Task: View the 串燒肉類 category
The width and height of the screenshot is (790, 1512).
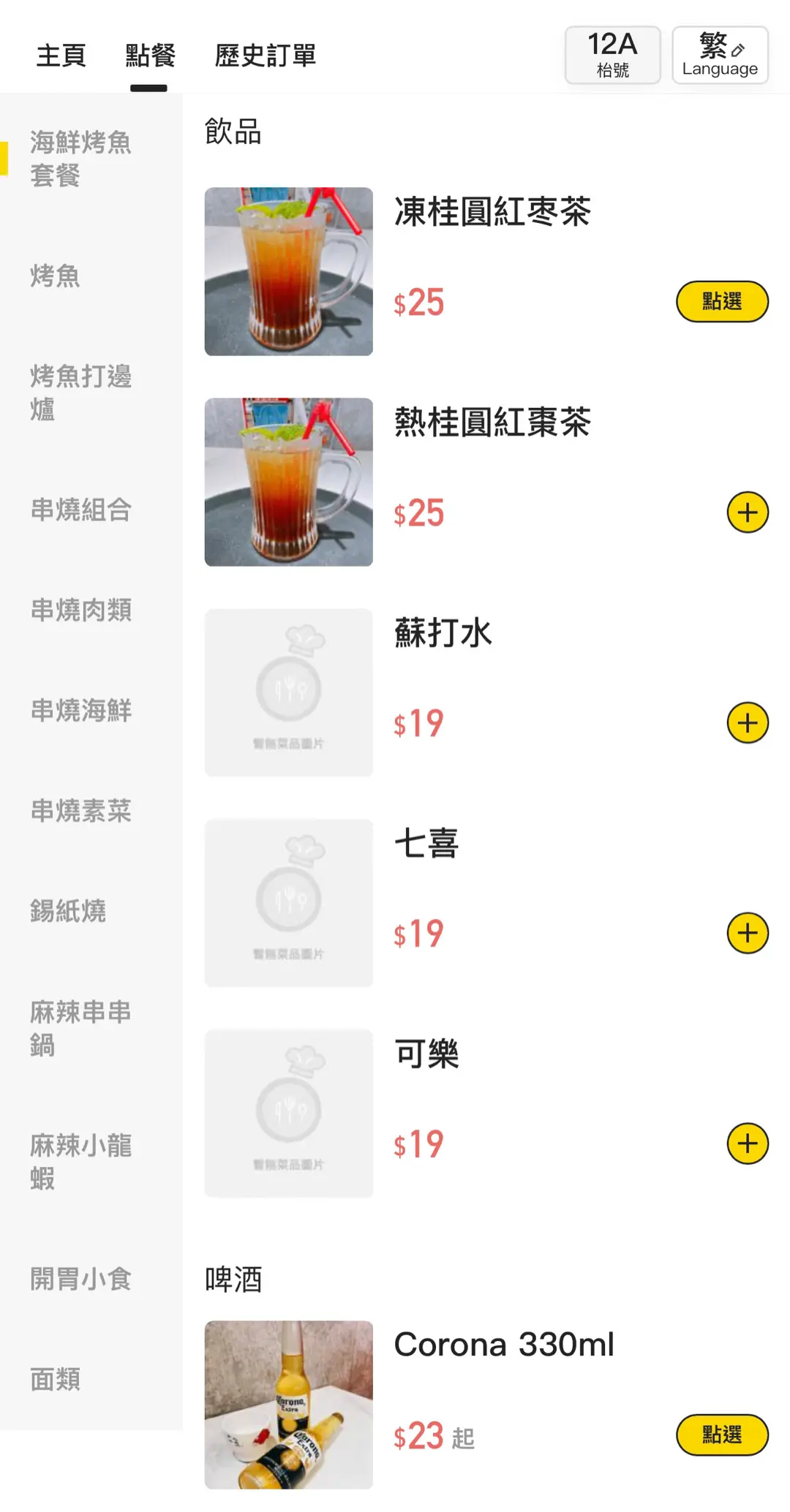Action: tap(80, 610)
